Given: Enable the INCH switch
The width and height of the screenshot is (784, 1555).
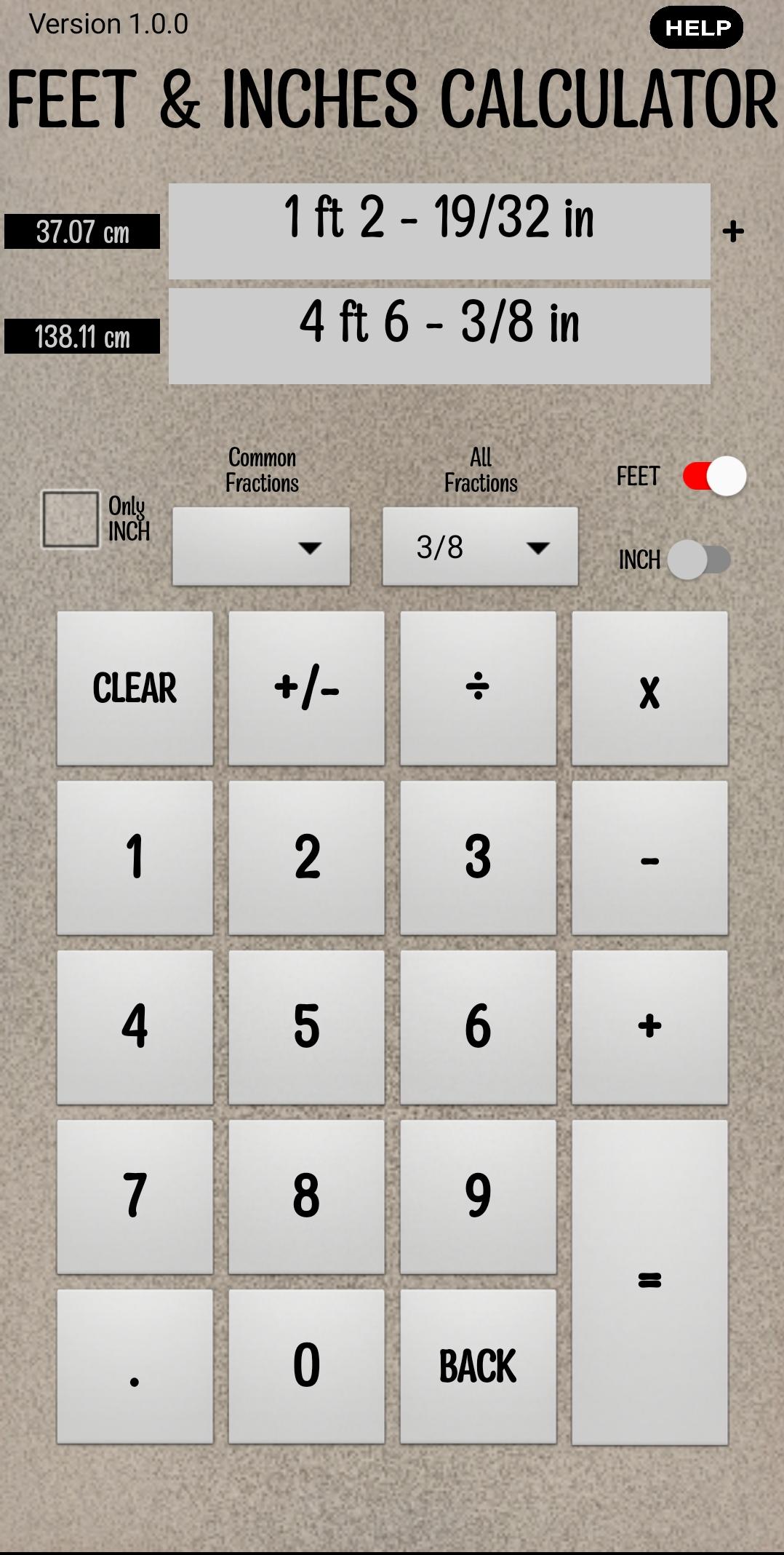Looking at the screenshot, I should pyautogui.click(x=699, y=560).
